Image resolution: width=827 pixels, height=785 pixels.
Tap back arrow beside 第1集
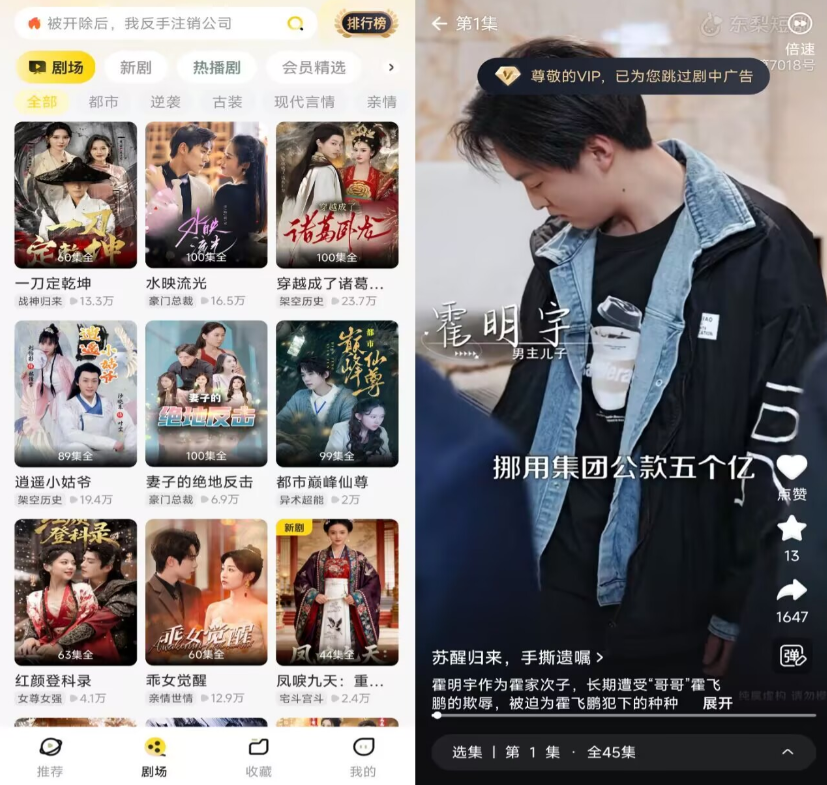pos(439,23)
